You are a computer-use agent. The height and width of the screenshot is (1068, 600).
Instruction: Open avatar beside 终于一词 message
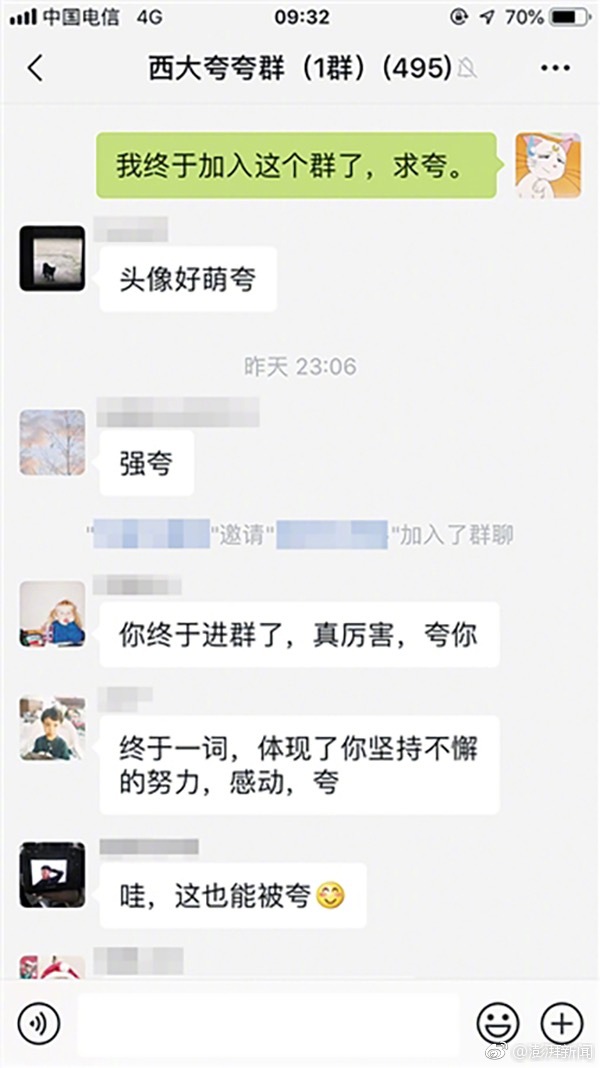[x=52, y=728]
